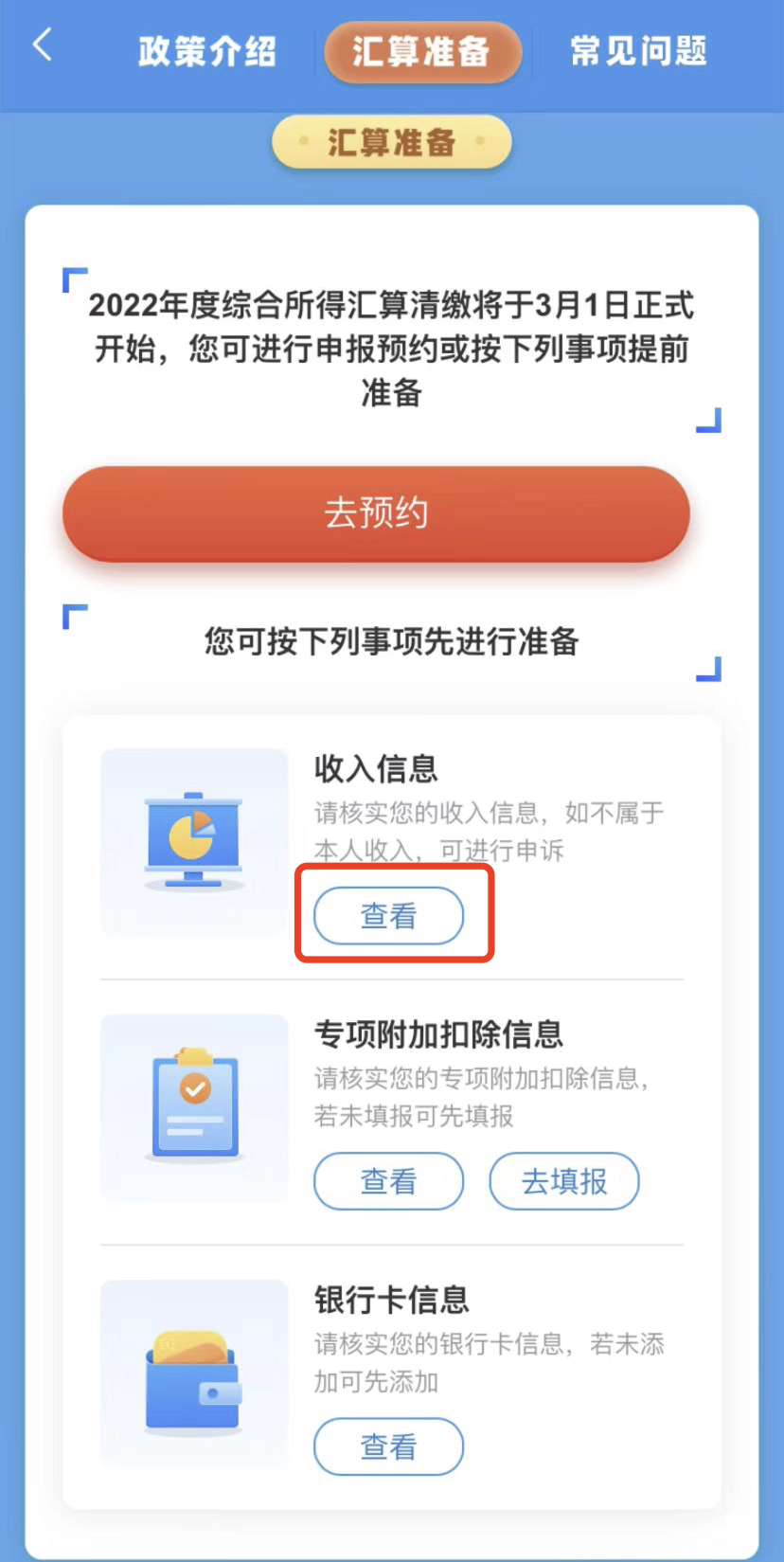View 收入信息 with its 查看 button
This screenshot has height=1562, width=784.
(x=388, y=916)
